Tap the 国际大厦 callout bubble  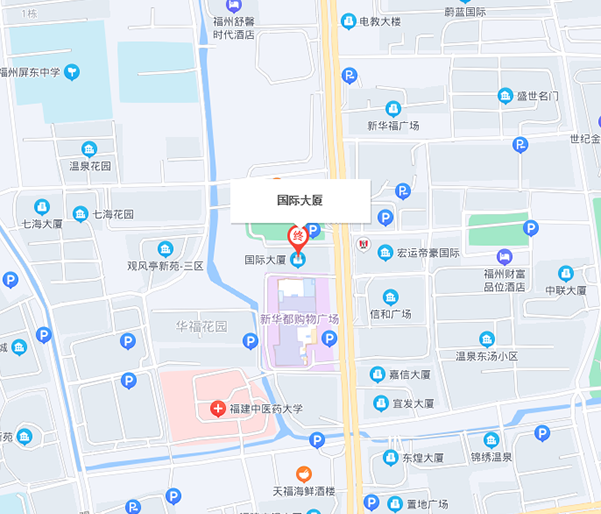click(300, 201)
